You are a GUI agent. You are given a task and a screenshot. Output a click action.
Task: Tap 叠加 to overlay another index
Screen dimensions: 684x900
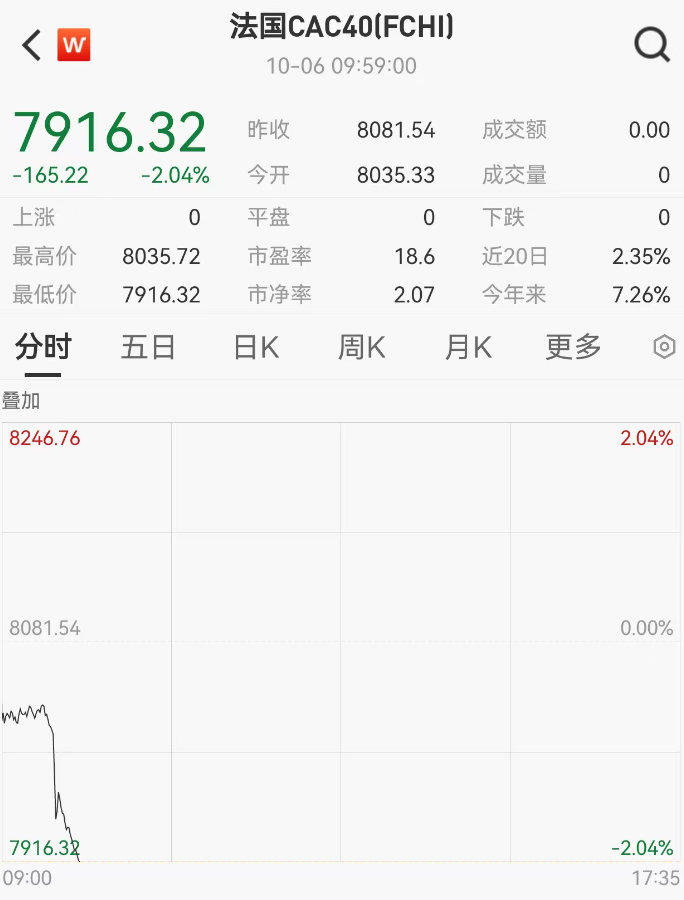(x=21, y=401)
